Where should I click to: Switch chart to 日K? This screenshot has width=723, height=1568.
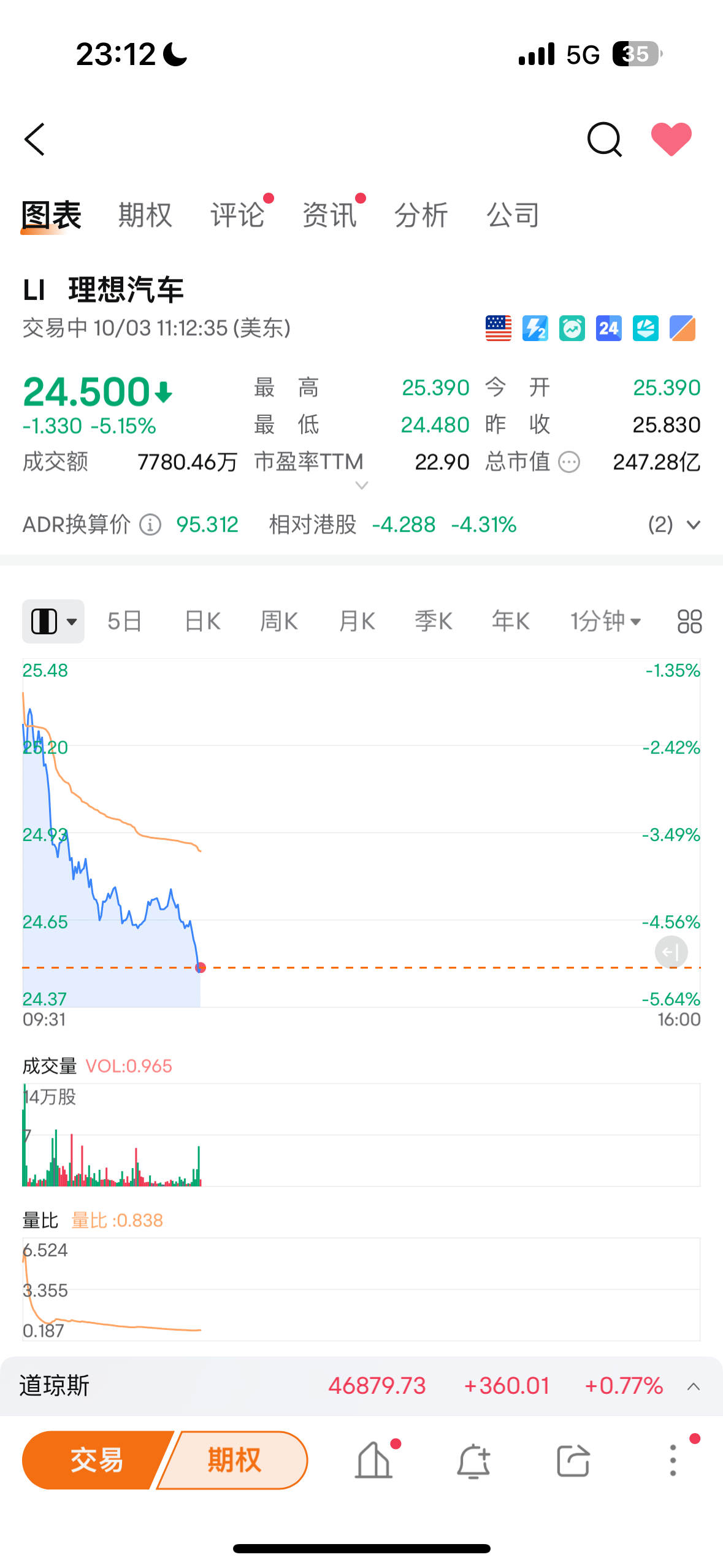point(202,621)
